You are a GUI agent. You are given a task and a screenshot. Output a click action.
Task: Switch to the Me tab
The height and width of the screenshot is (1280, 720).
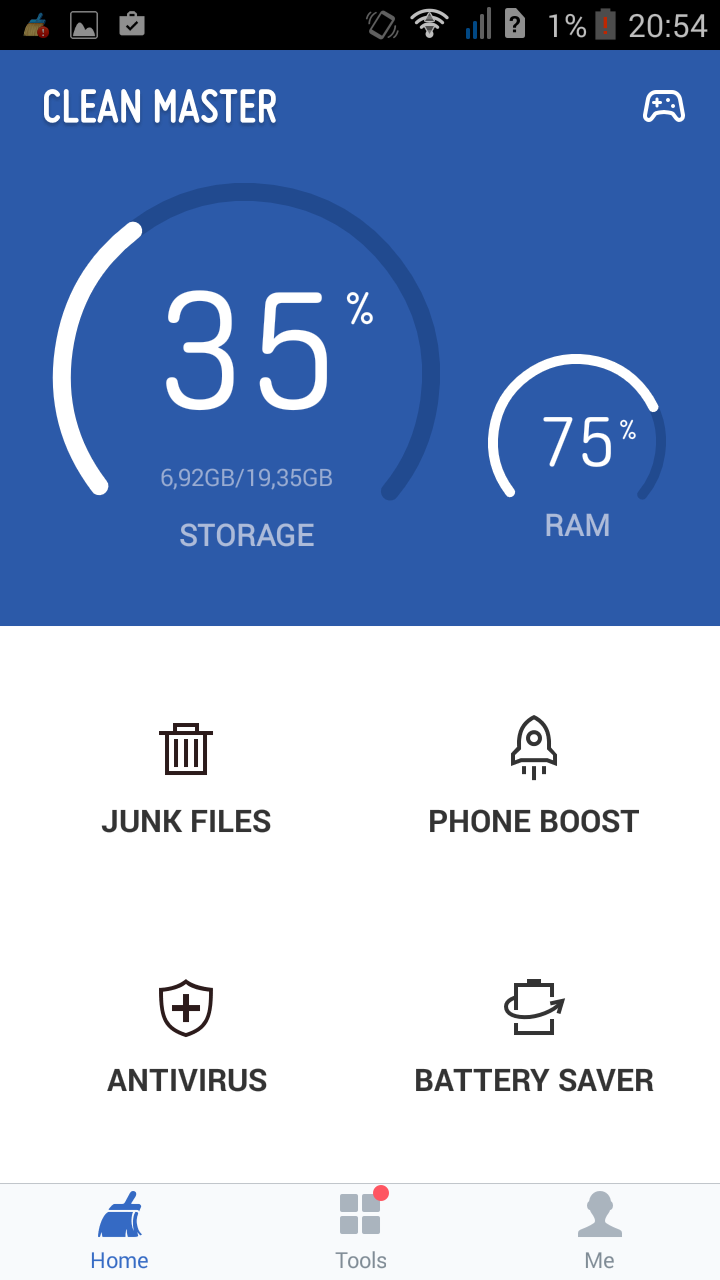599,1231
